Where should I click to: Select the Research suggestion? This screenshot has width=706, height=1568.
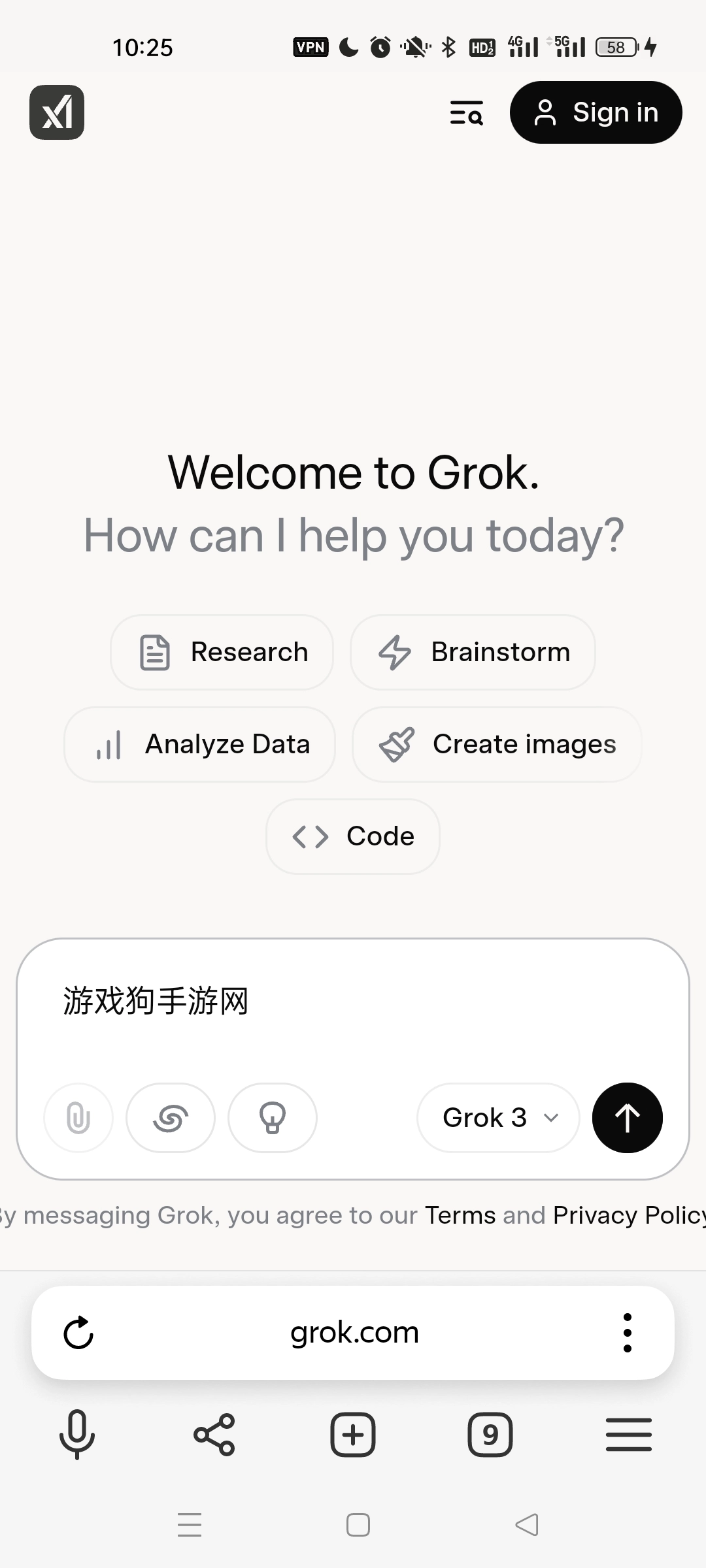(221, 652)
